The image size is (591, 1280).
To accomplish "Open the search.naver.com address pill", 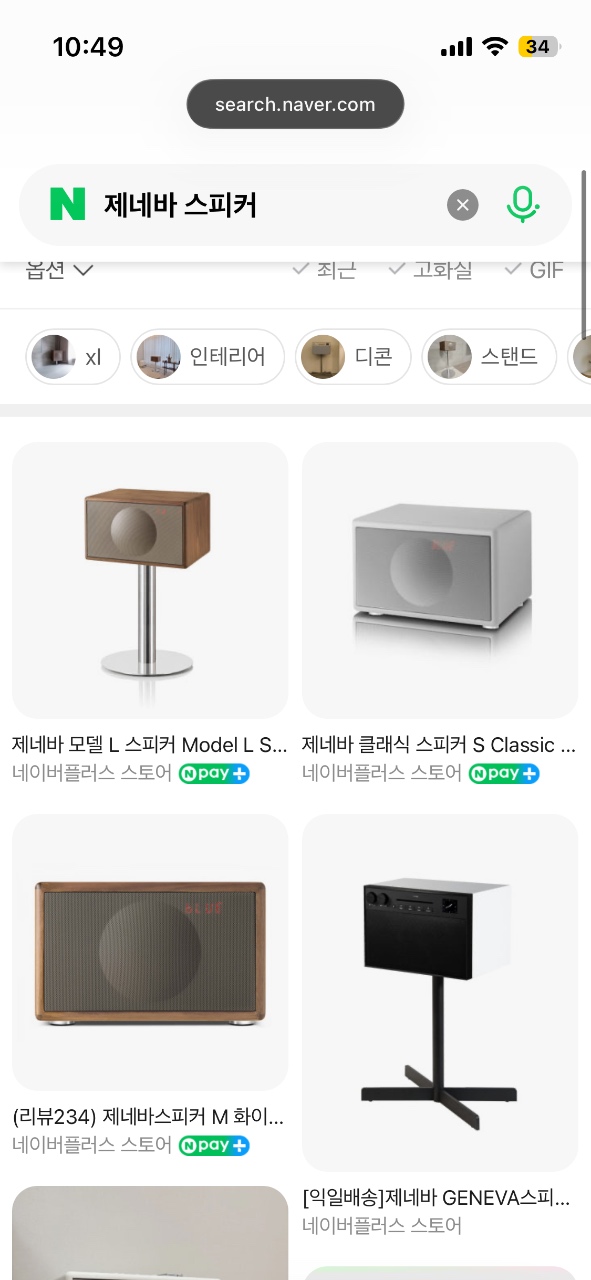I will [x=295, y=104].
